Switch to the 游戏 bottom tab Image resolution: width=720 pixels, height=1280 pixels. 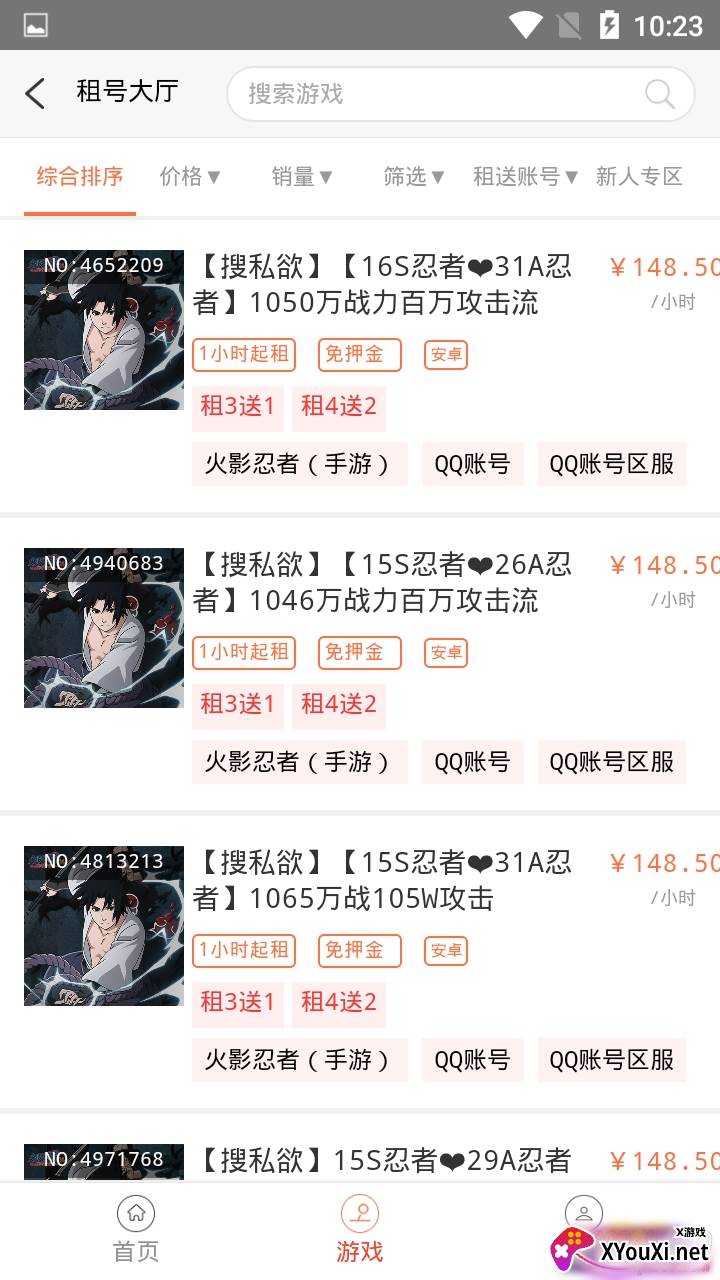pos(359,1230)
